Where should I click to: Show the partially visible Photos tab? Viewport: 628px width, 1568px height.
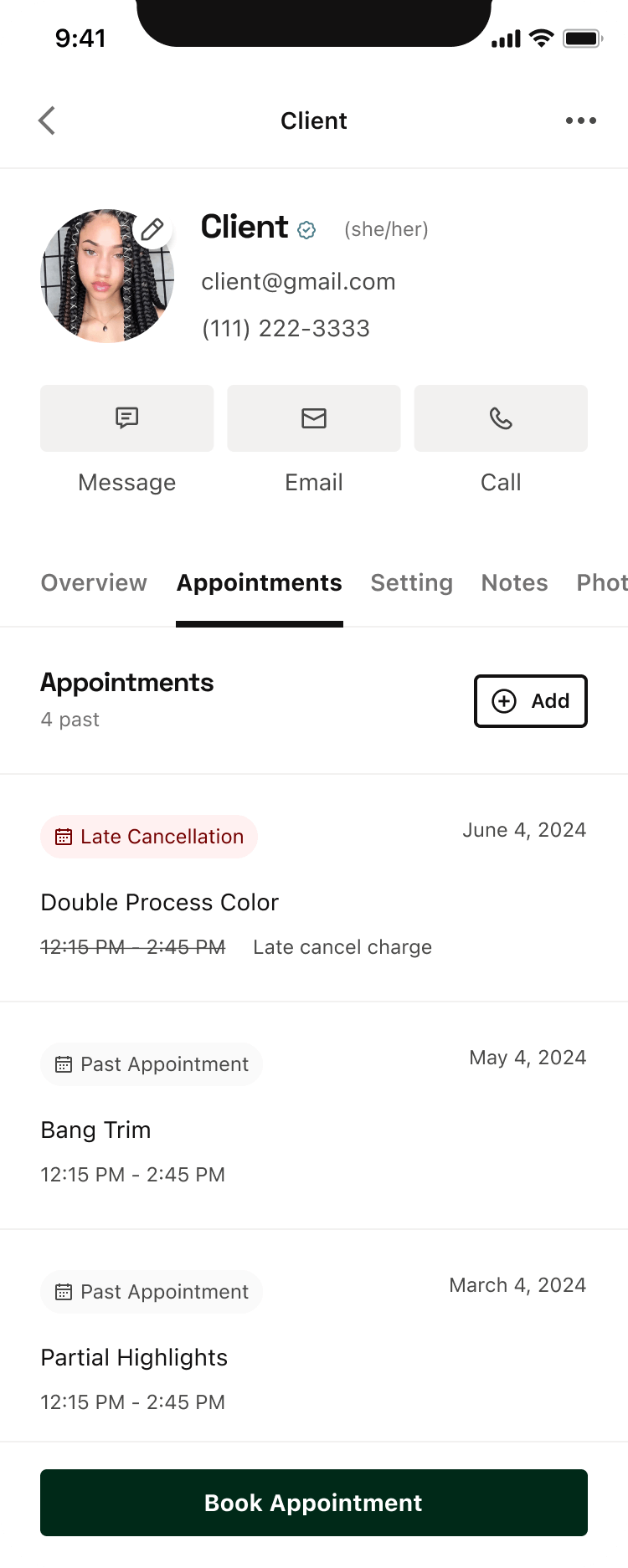pyautogui.click(x=601, y=583)
